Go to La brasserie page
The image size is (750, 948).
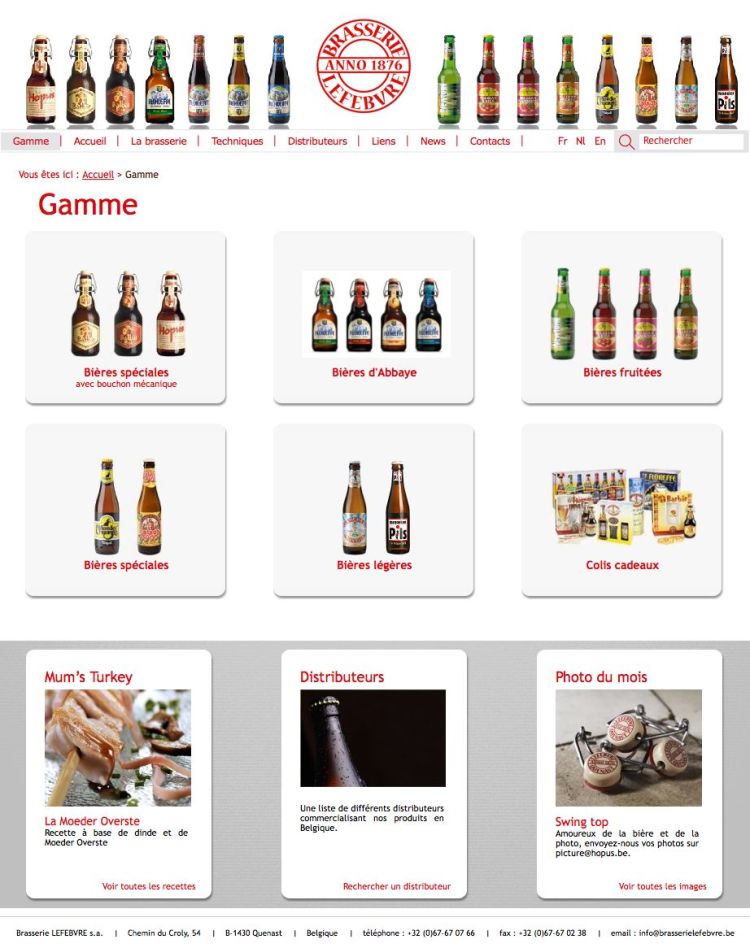pyautogui.click(x=158, y=141)
